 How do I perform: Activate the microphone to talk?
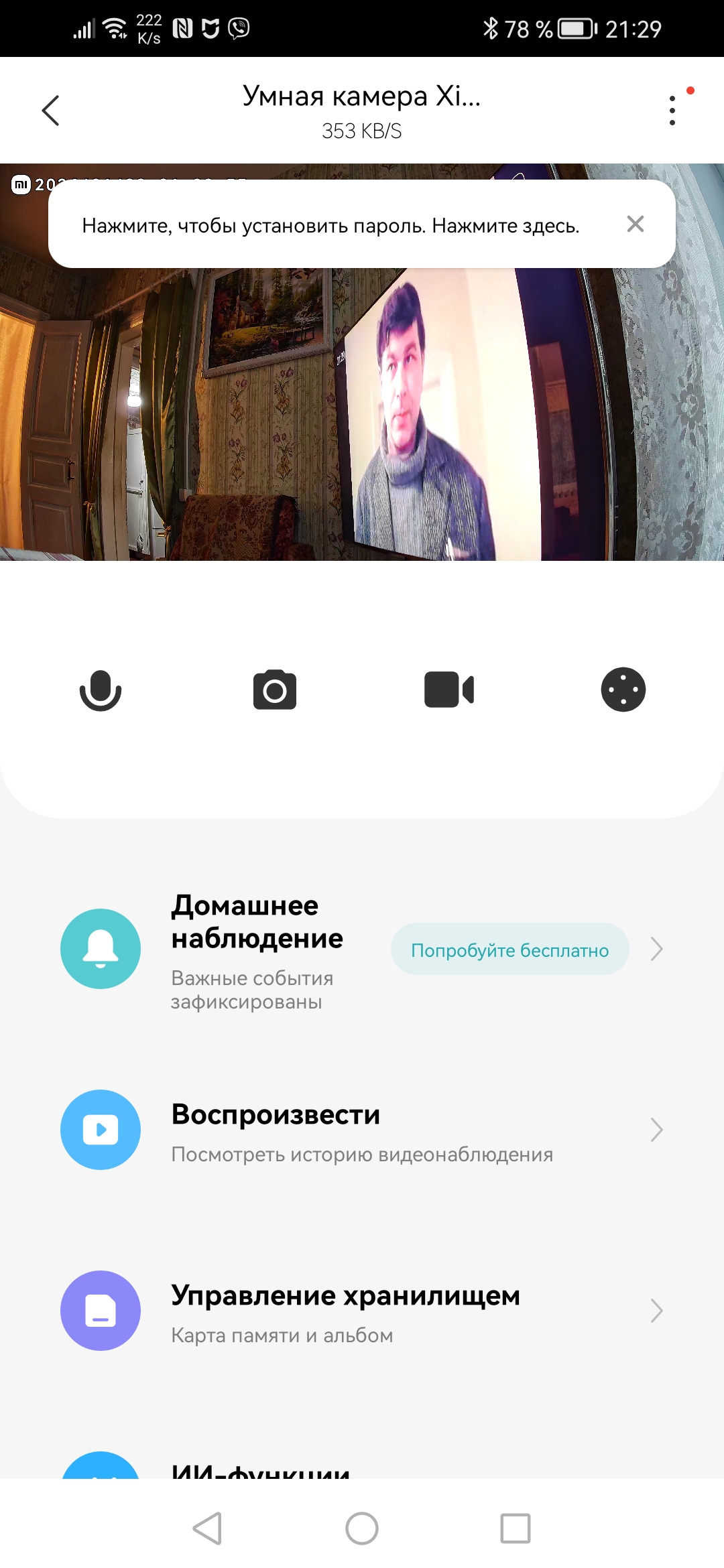tap(101, 690)
